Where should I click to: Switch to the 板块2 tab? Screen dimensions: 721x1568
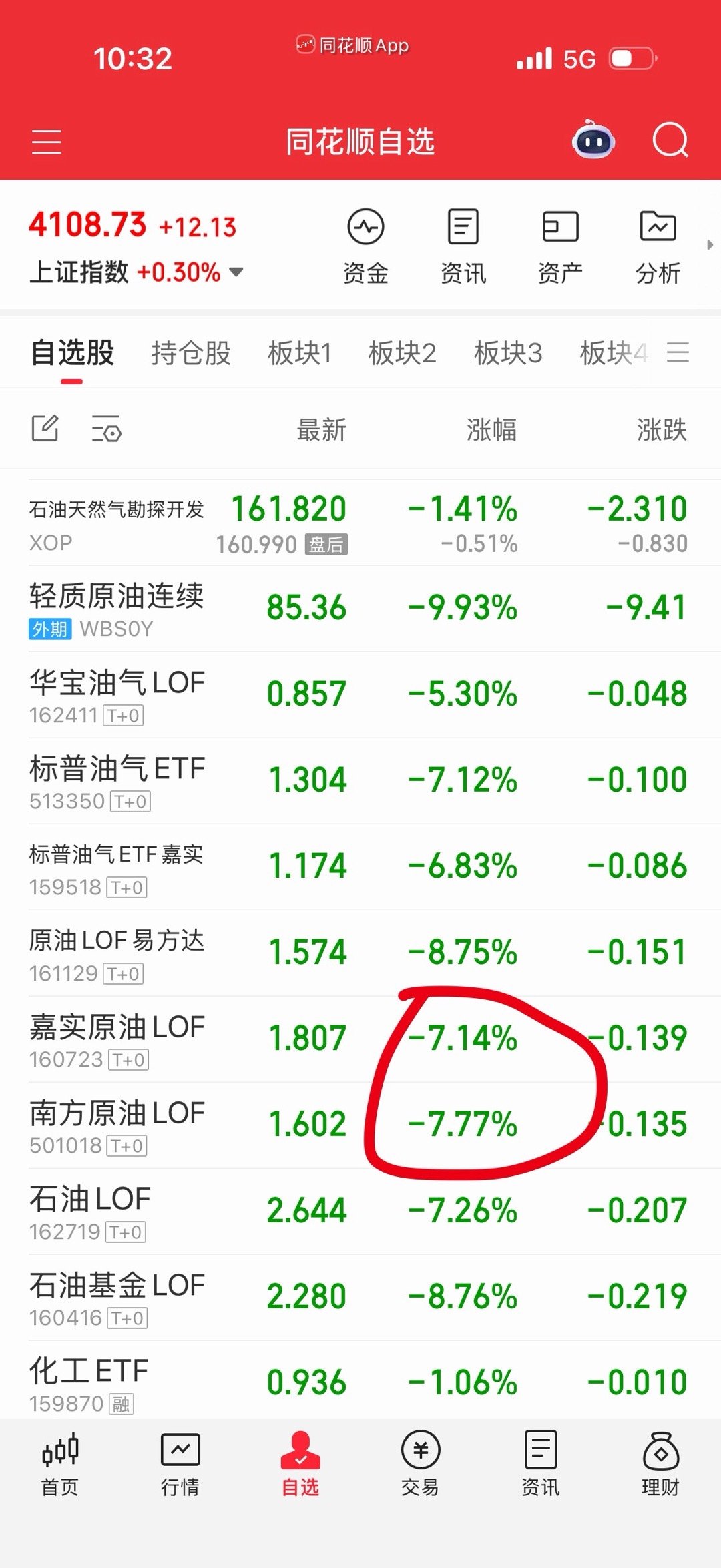pyautogui.click(x=403, y=352)
